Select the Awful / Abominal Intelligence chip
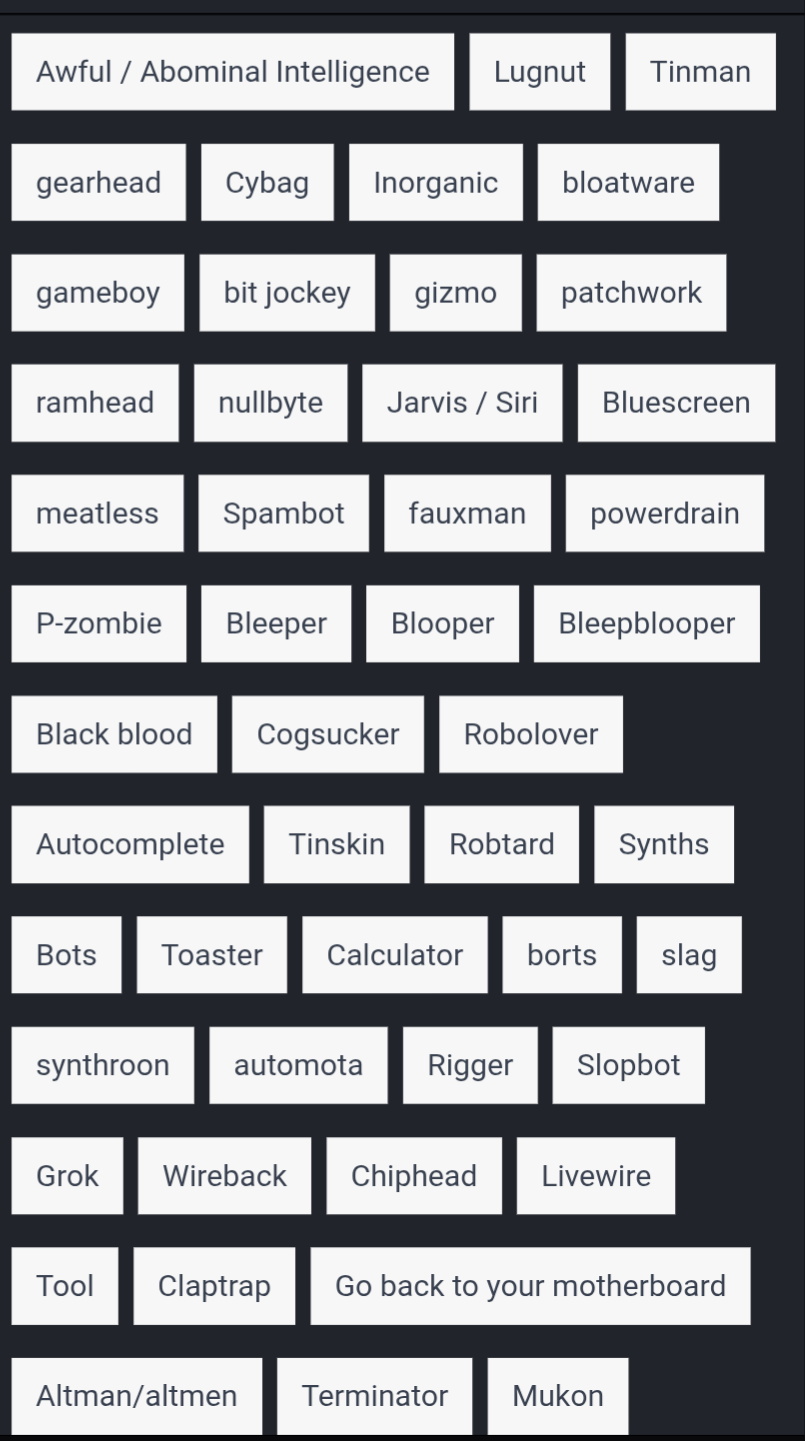 pos(232,72)
